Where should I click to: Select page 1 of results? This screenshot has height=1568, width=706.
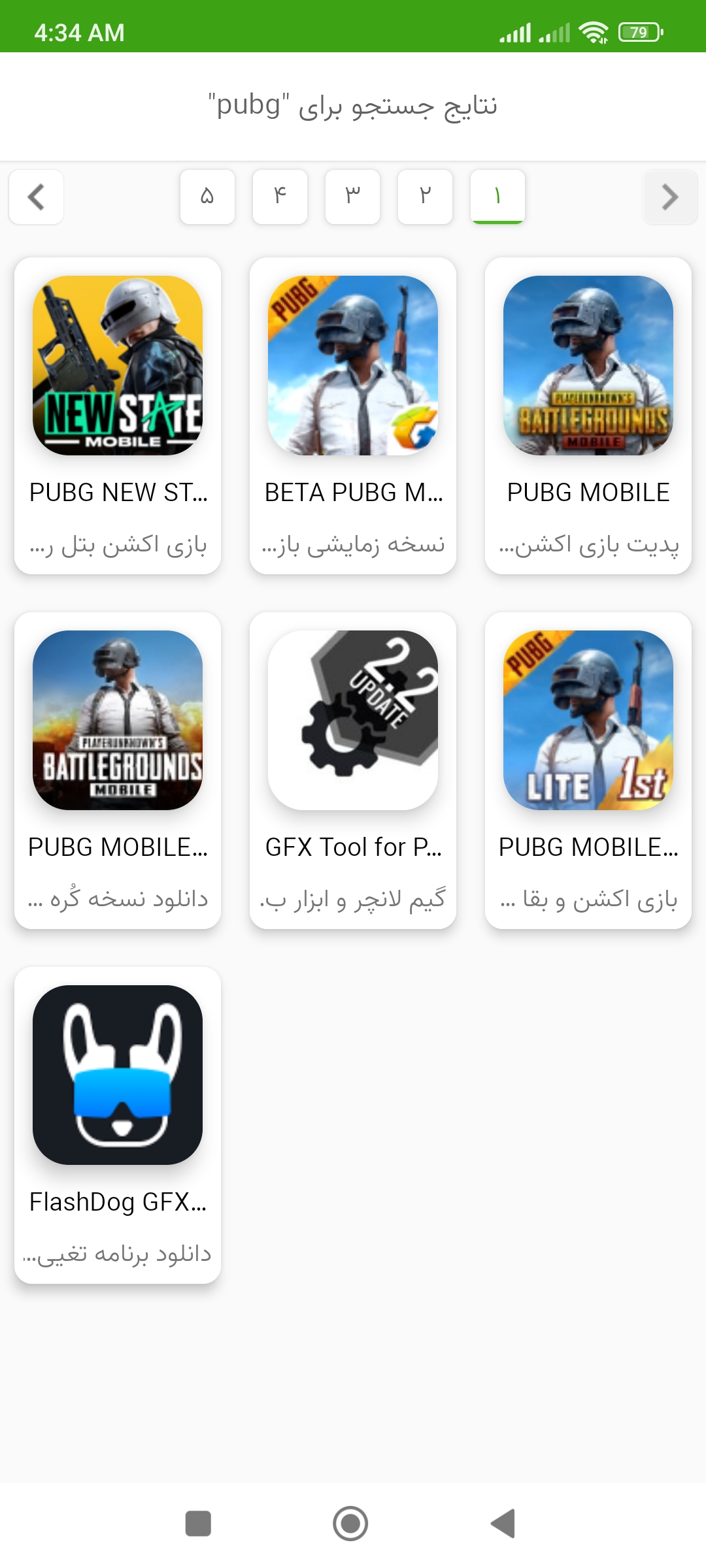(x=497, y=197)
